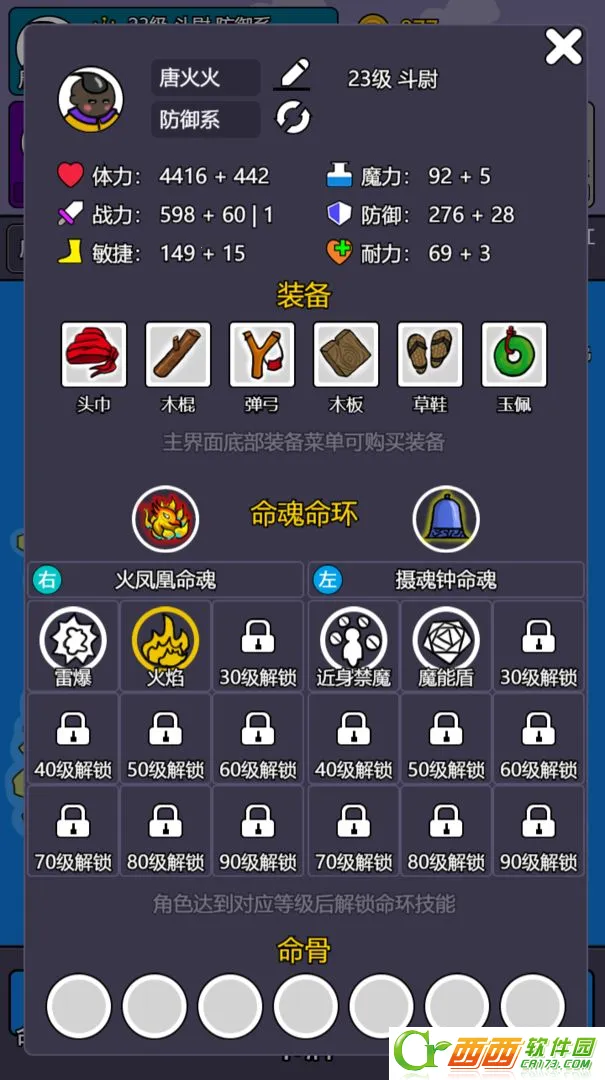Tap the fire phoenix soul emblem

166,519
